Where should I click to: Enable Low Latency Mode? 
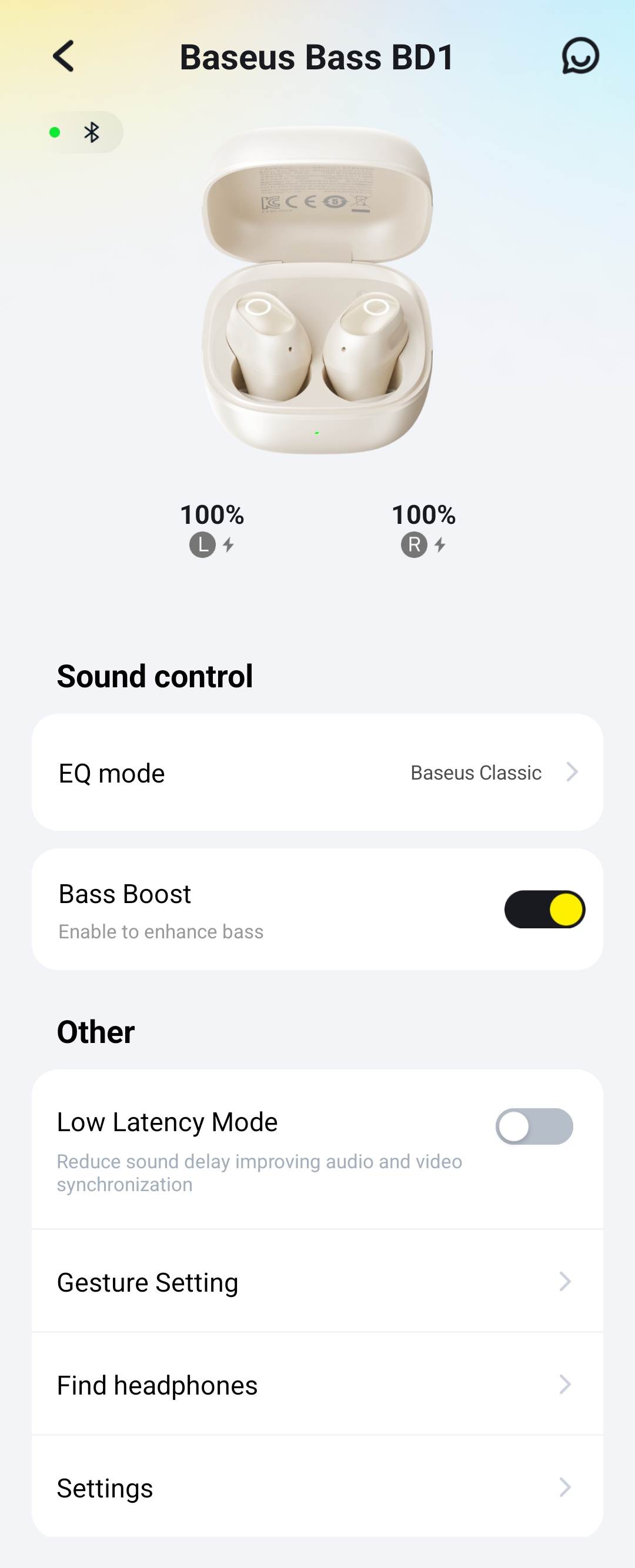(x=534, y=1126)
